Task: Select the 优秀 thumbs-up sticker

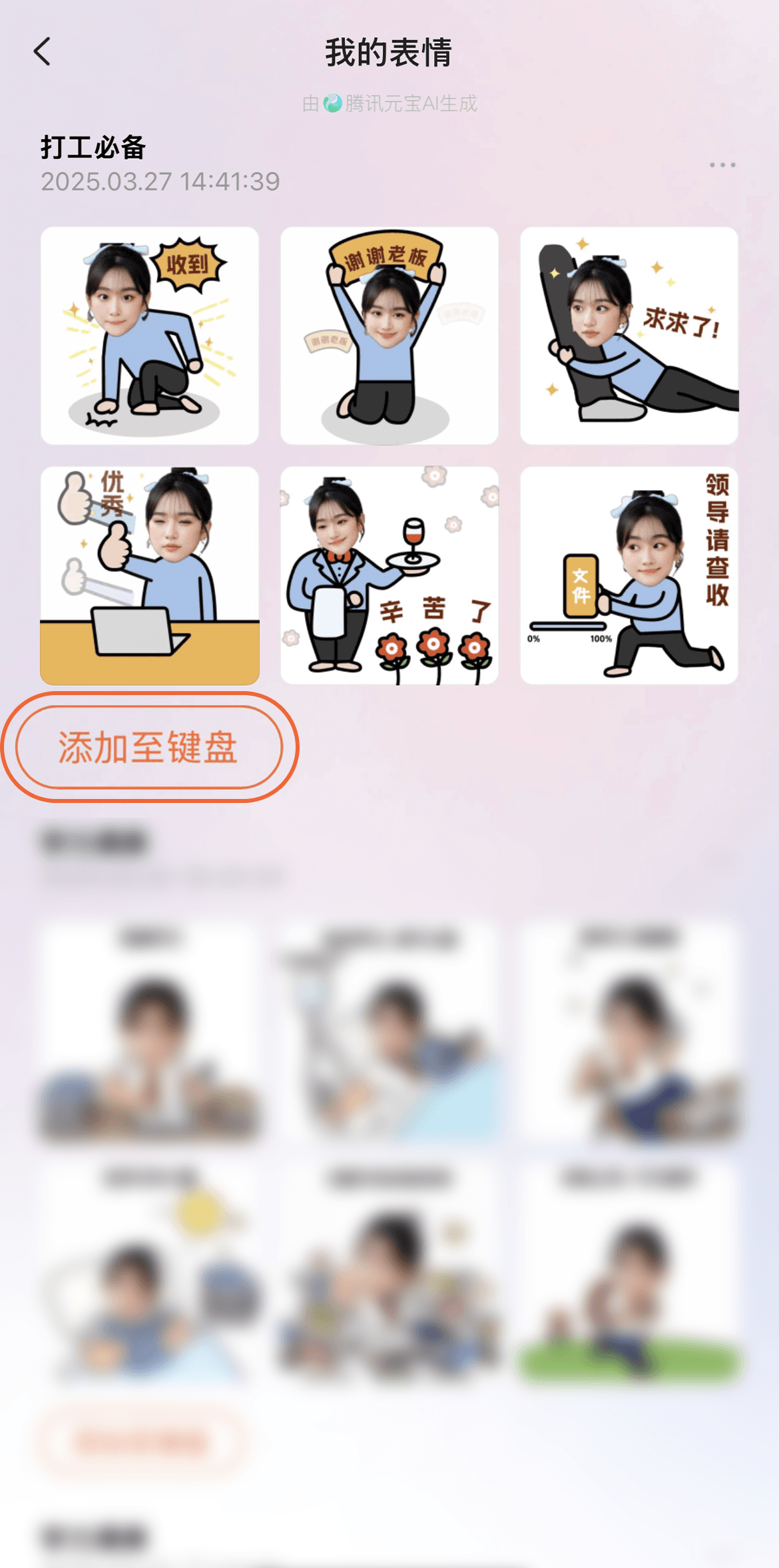Action: [x=150, y=575]
